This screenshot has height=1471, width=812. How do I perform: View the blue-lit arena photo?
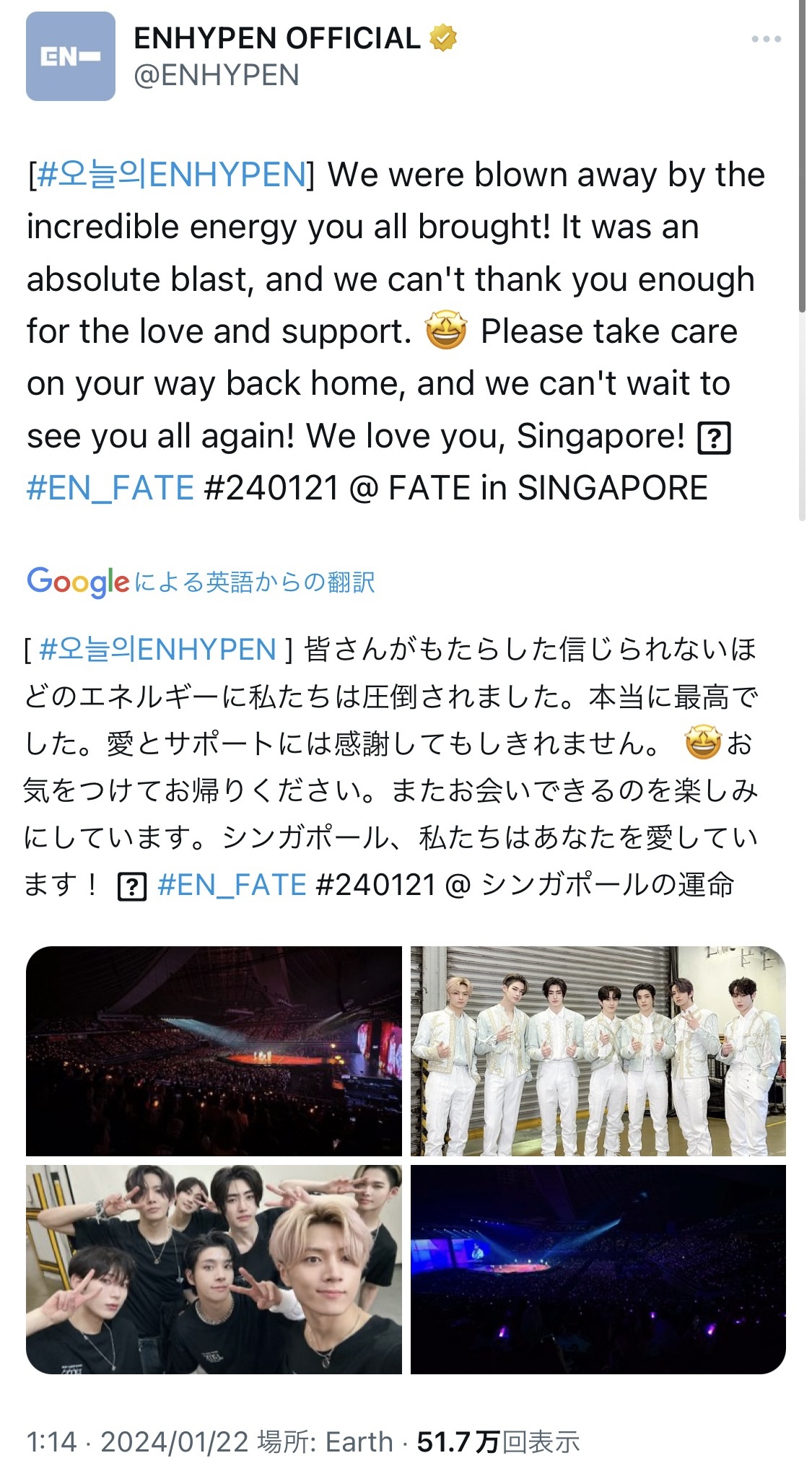coord(598,1269)
